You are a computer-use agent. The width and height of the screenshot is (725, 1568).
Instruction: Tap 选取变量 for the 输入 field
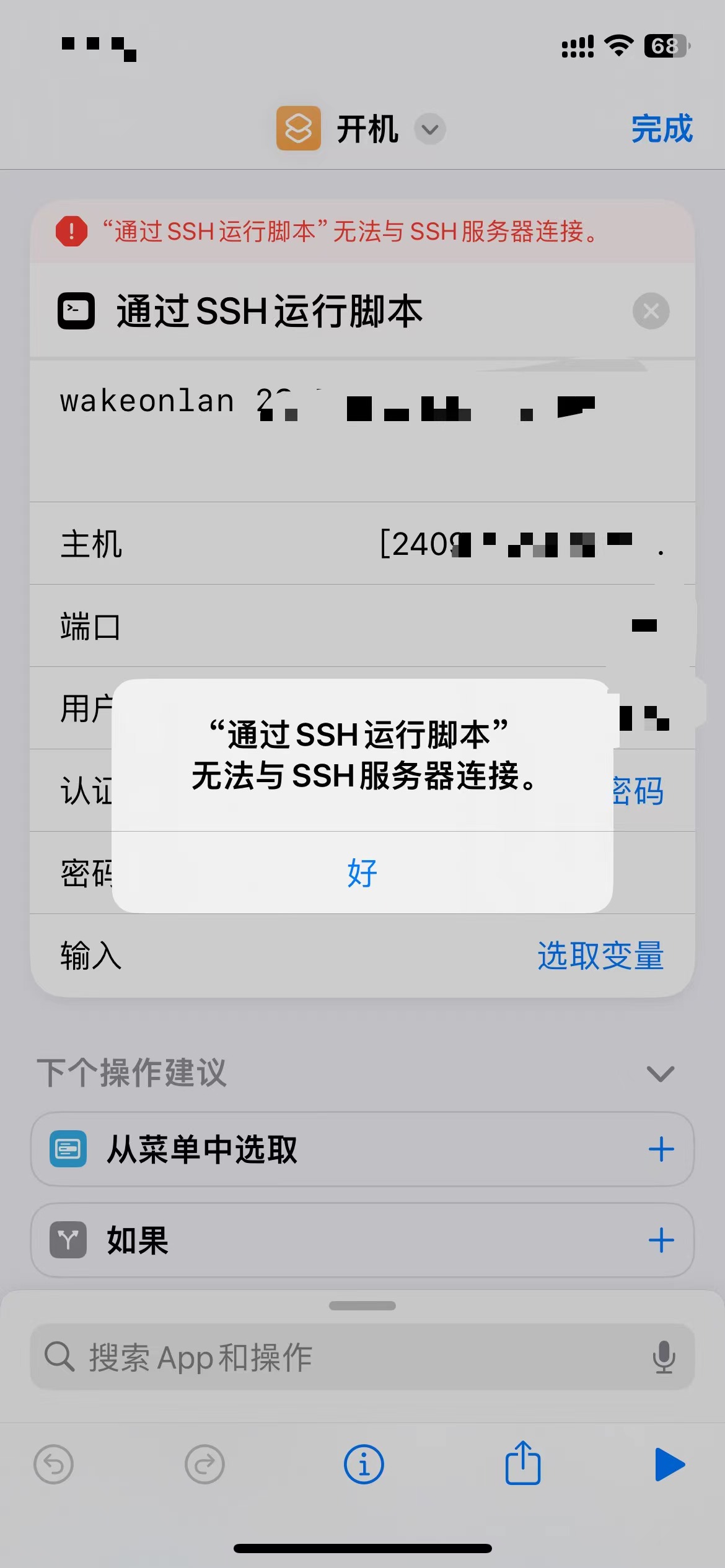pos(600,956)
